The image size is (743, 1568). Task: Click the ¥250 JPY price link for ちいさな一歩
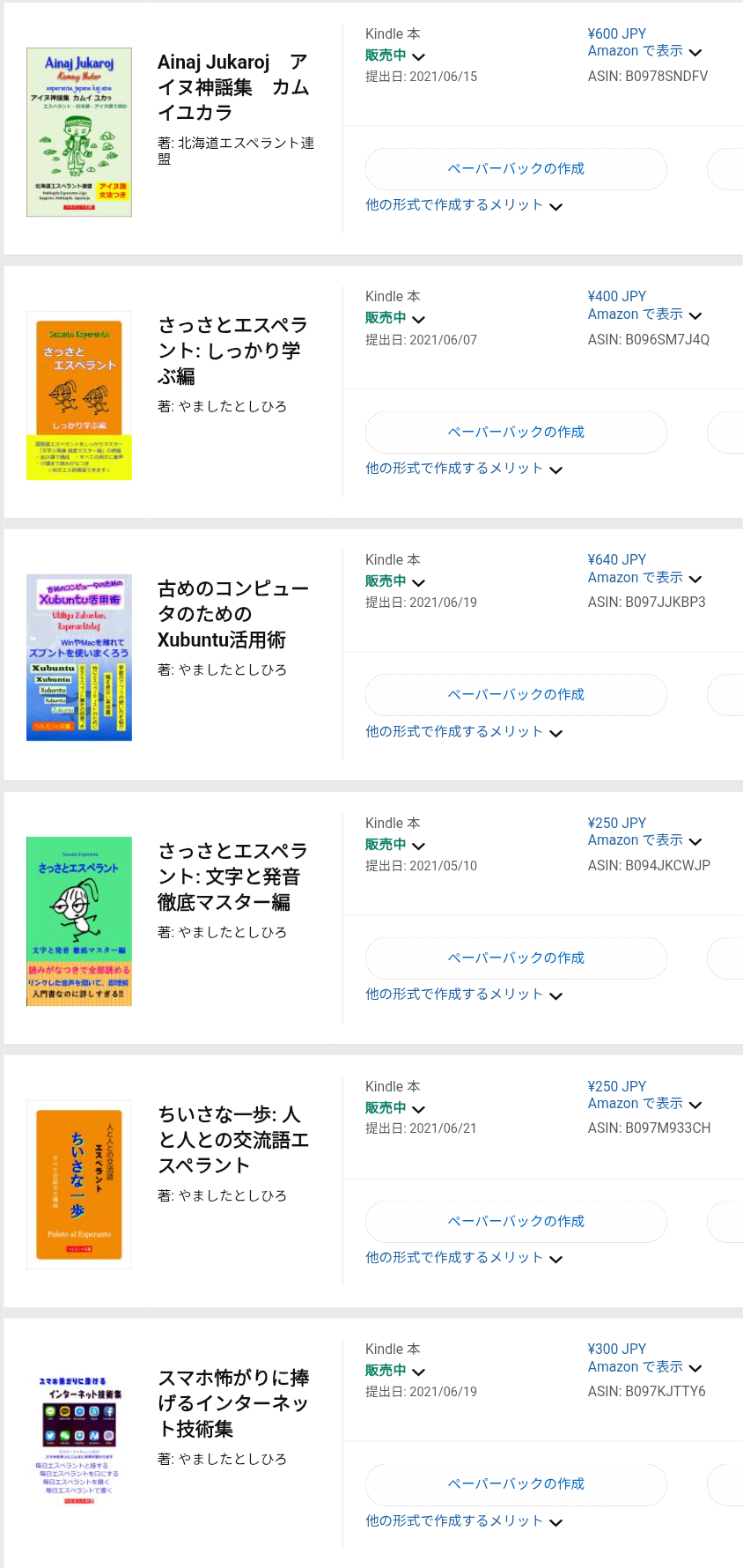[616, 1085]
